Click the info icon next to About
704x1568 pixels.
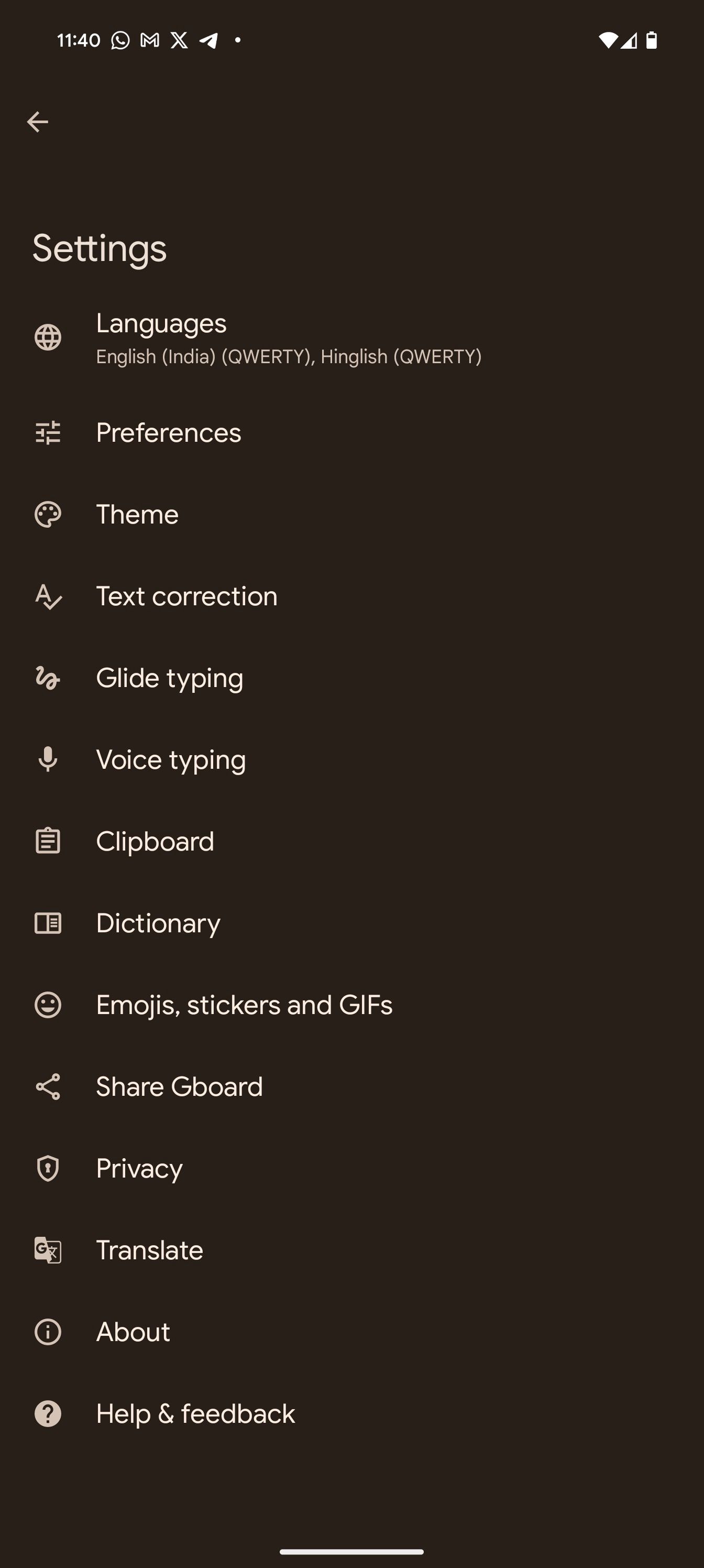point(49,1331)
